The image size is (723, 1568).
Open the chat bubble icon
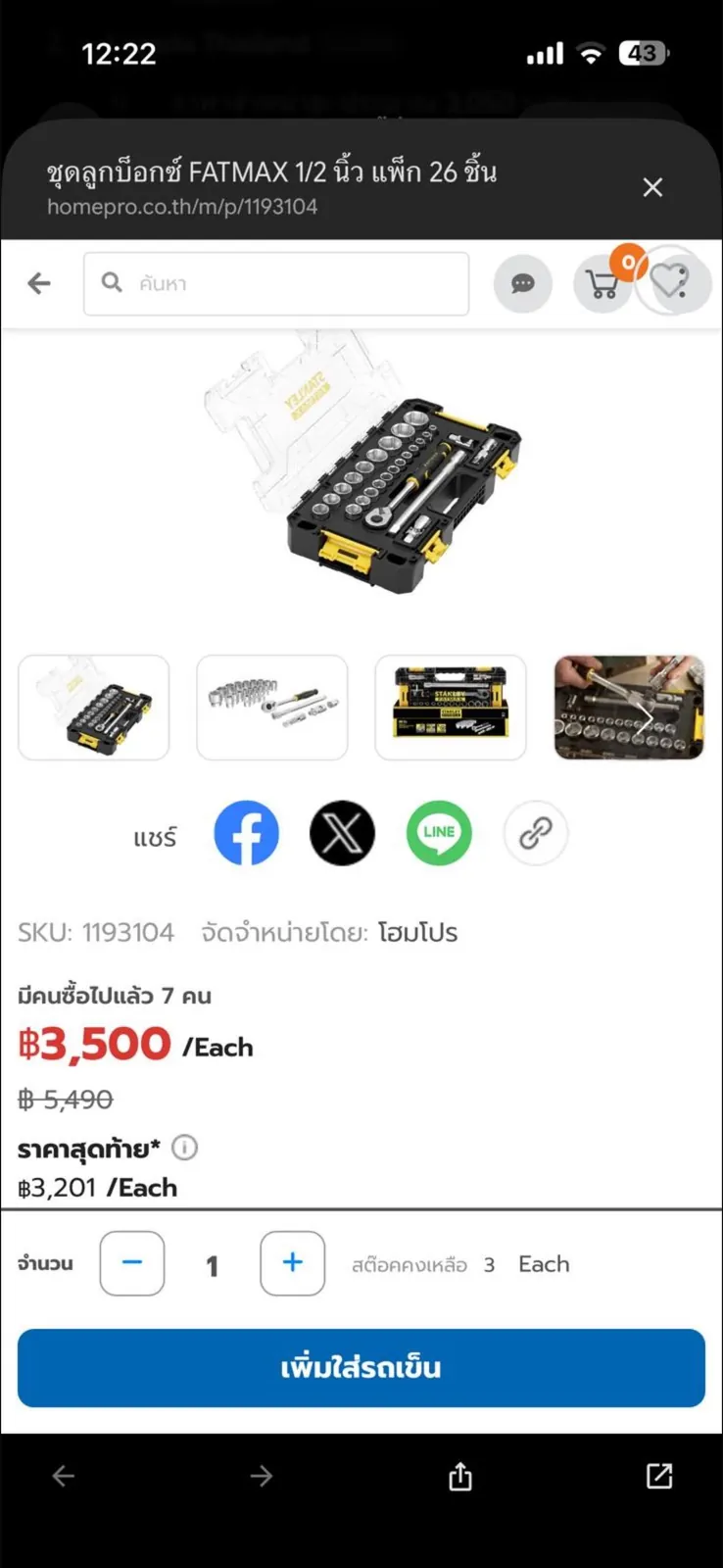(x=523, y=283)
